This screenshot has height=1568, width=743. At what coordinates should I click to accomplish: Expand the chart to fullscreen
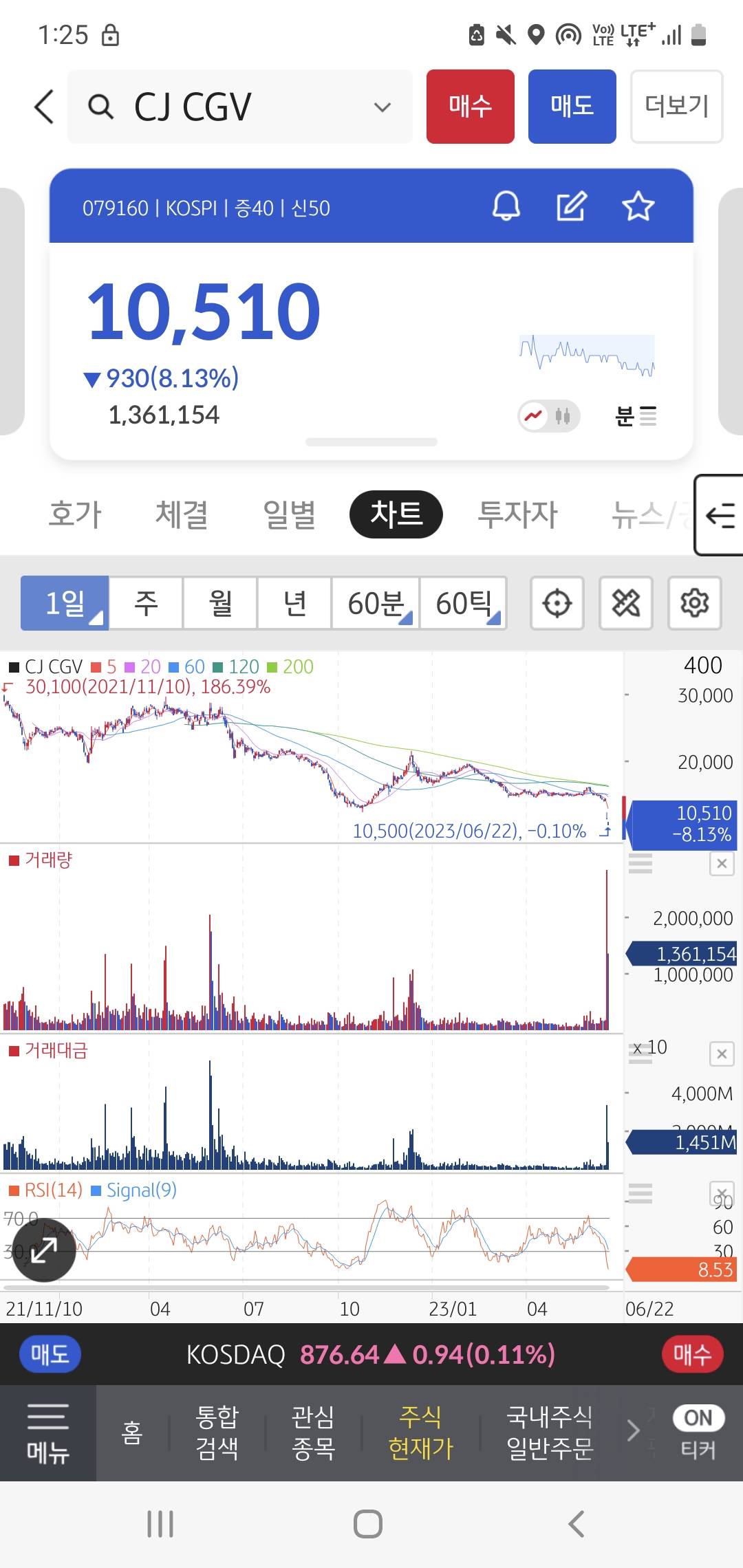tap(43, 1250)
